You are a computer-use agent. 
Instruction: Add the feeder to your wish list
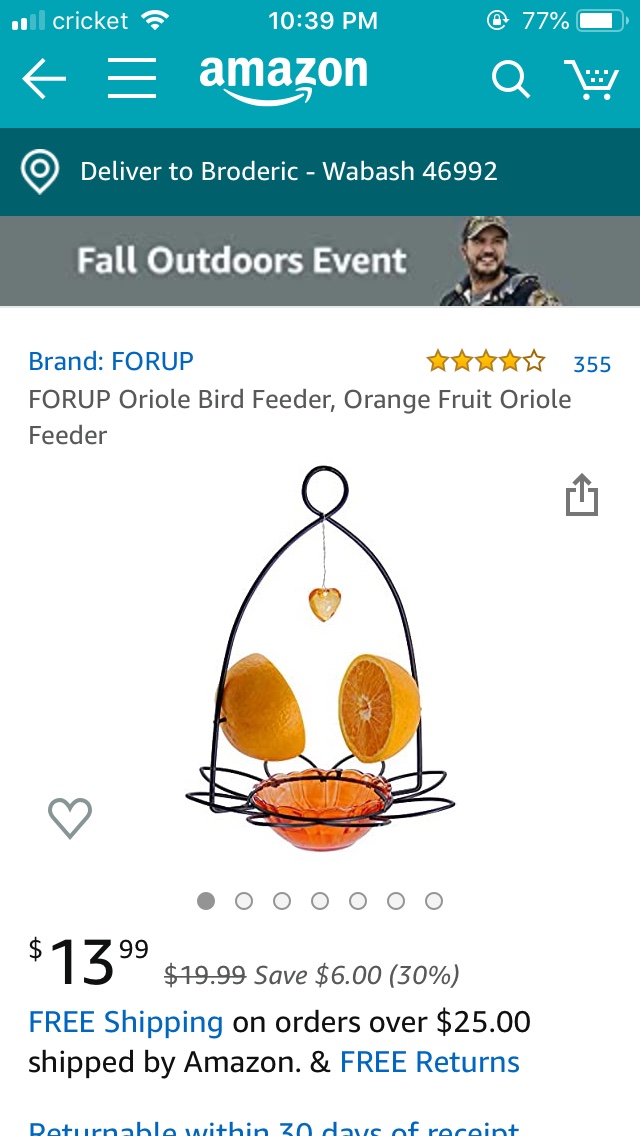[70, 818]
